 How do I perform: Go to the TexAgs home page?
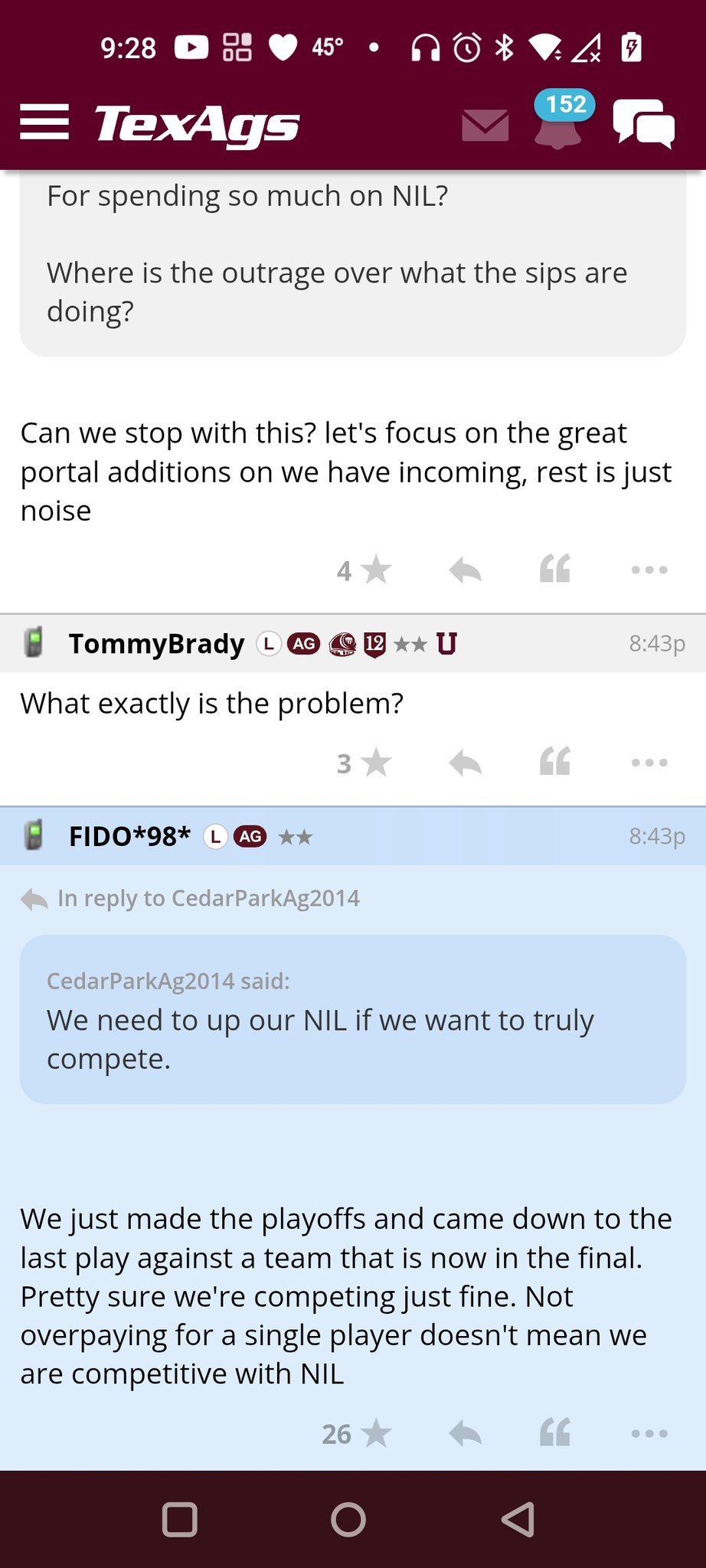(x=197, y=124)
